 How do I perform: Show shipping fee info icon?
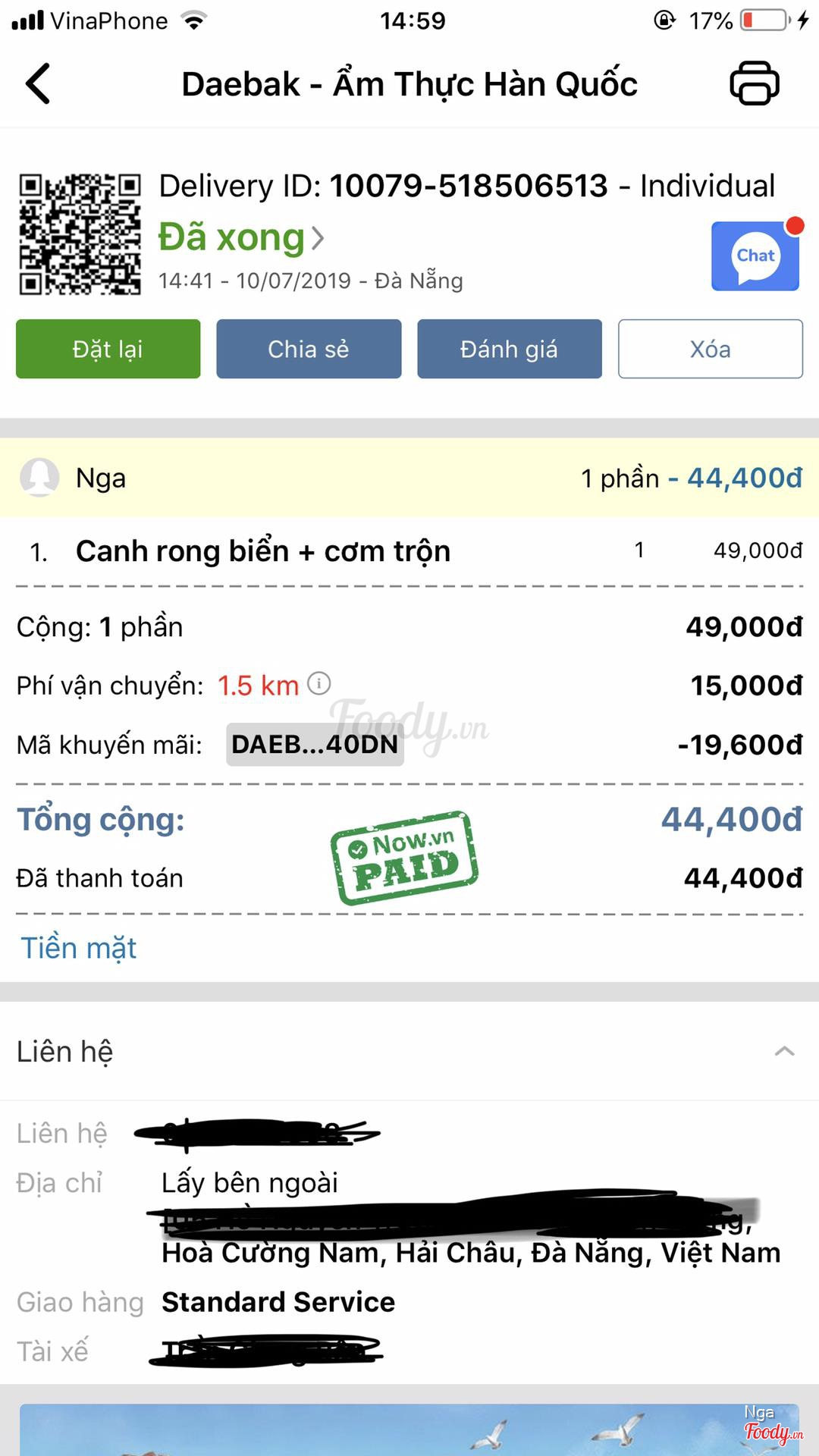click(319, 684)
